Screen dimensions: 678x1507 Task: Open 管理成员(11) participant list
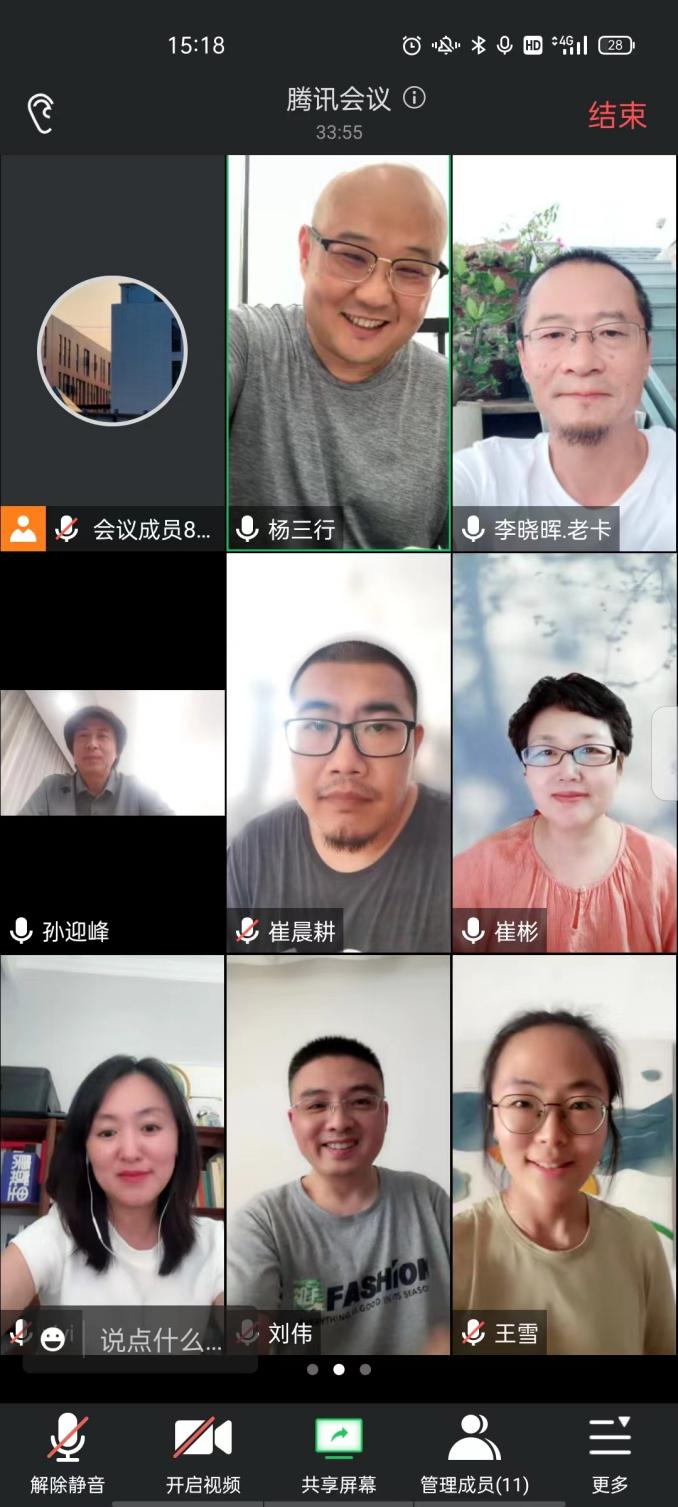point(474,1453)
